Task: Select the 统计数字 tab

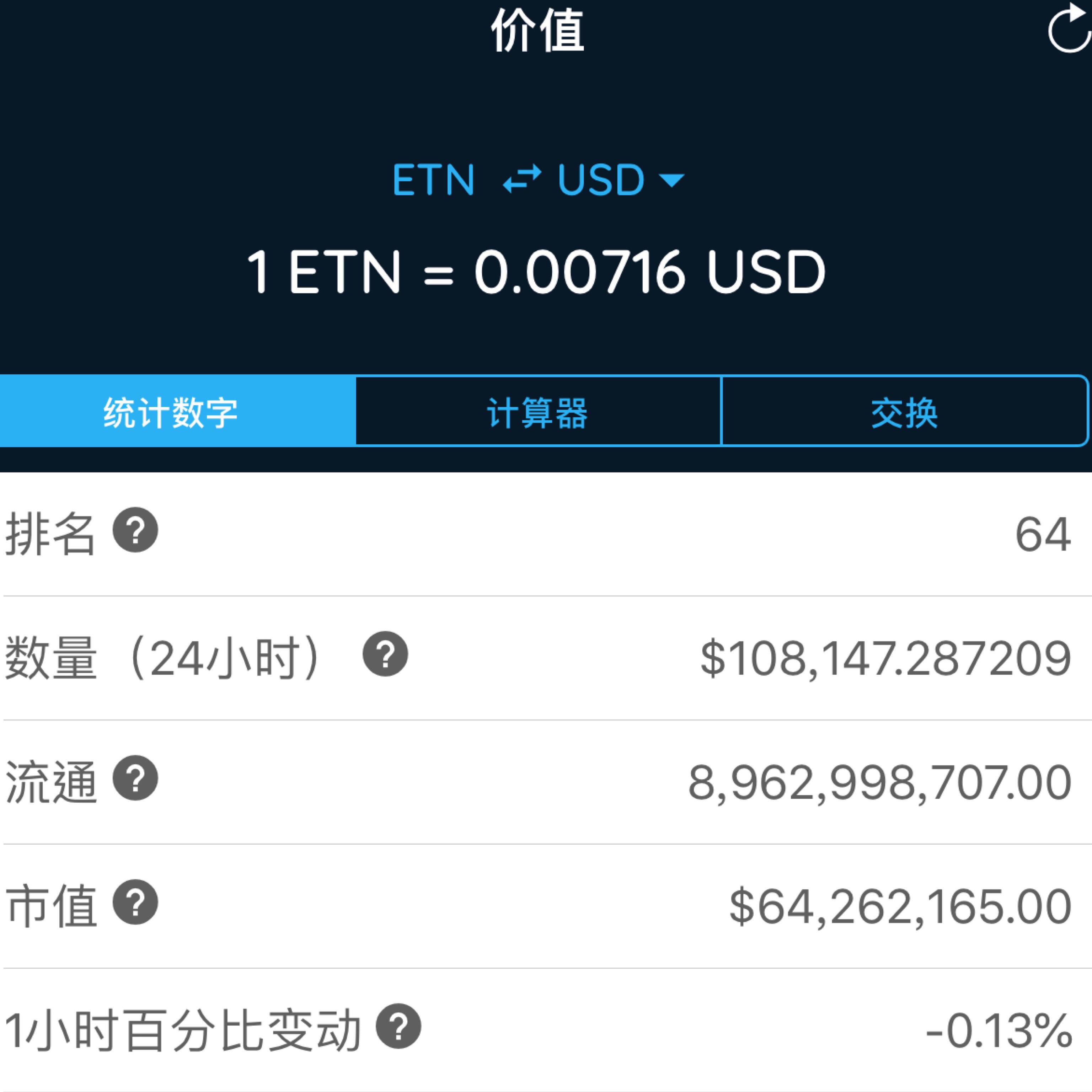Action: 177,412
